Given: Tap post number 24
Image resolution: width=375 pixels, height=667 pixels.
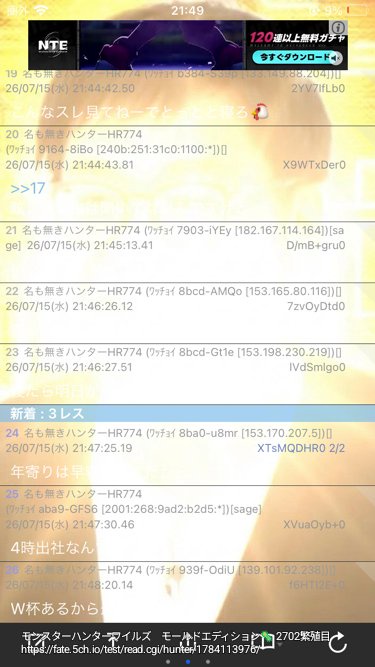Looking at the screenshot, I should click(12, 433).
